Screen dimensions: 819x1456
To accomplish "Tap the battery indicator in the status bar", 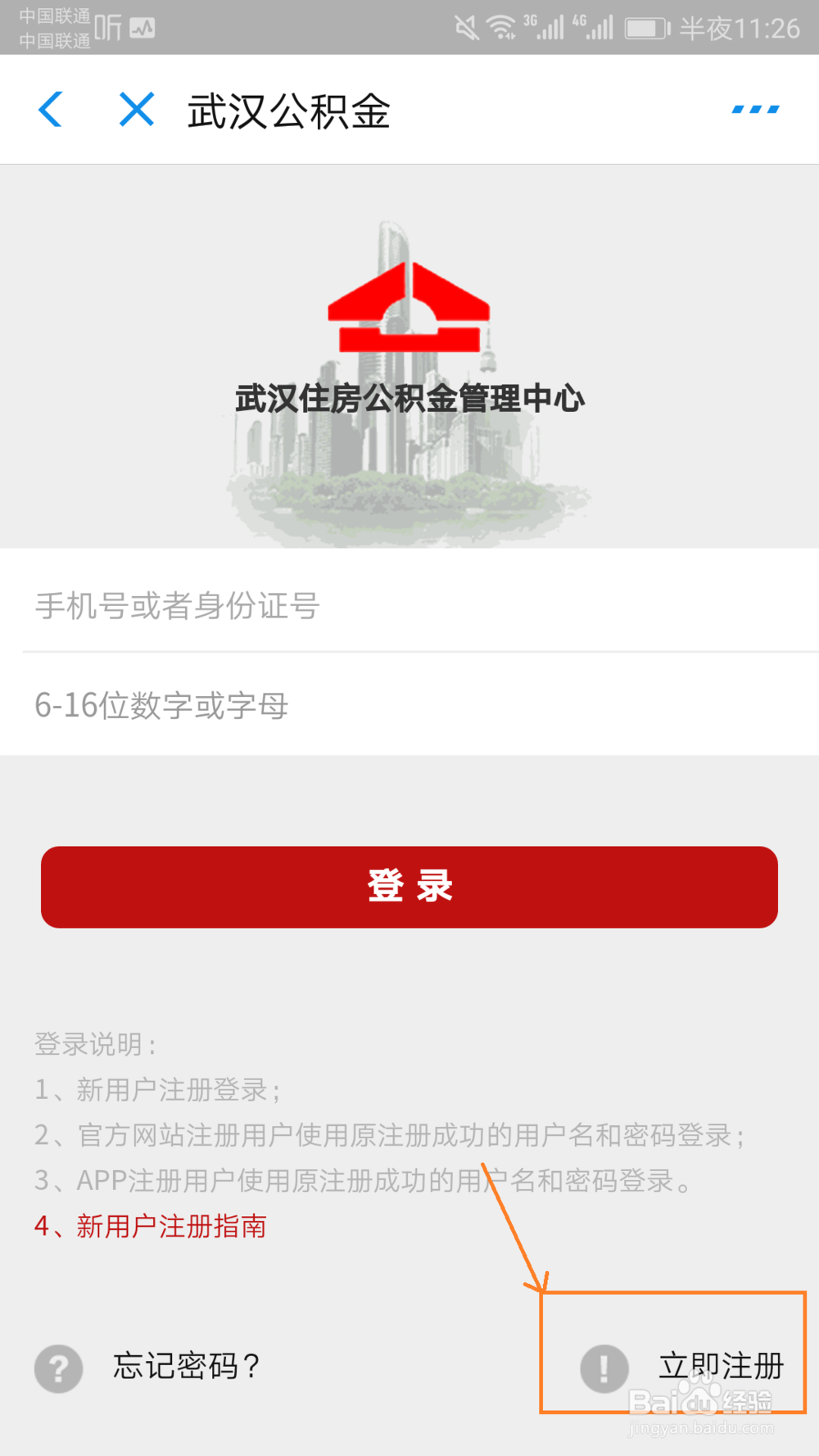I will [x=646, y=26].
